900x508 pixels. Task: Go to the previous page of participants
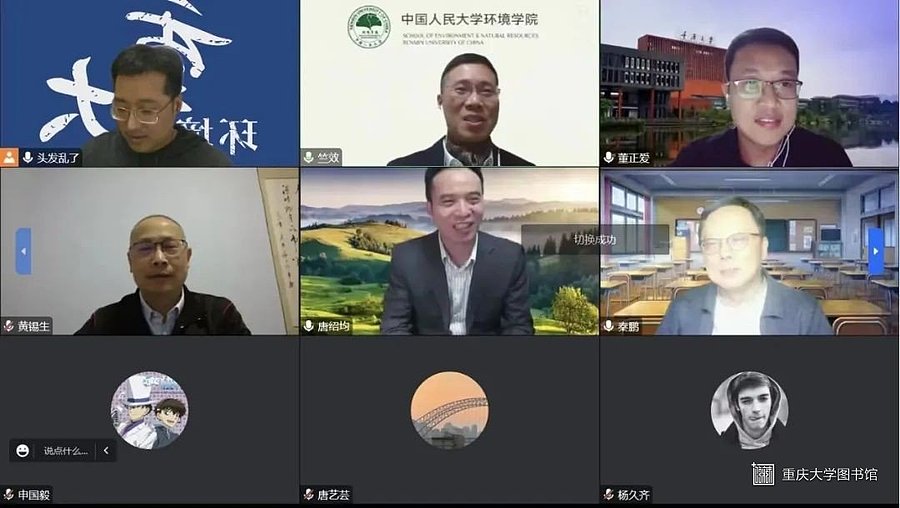pos(23,251)
